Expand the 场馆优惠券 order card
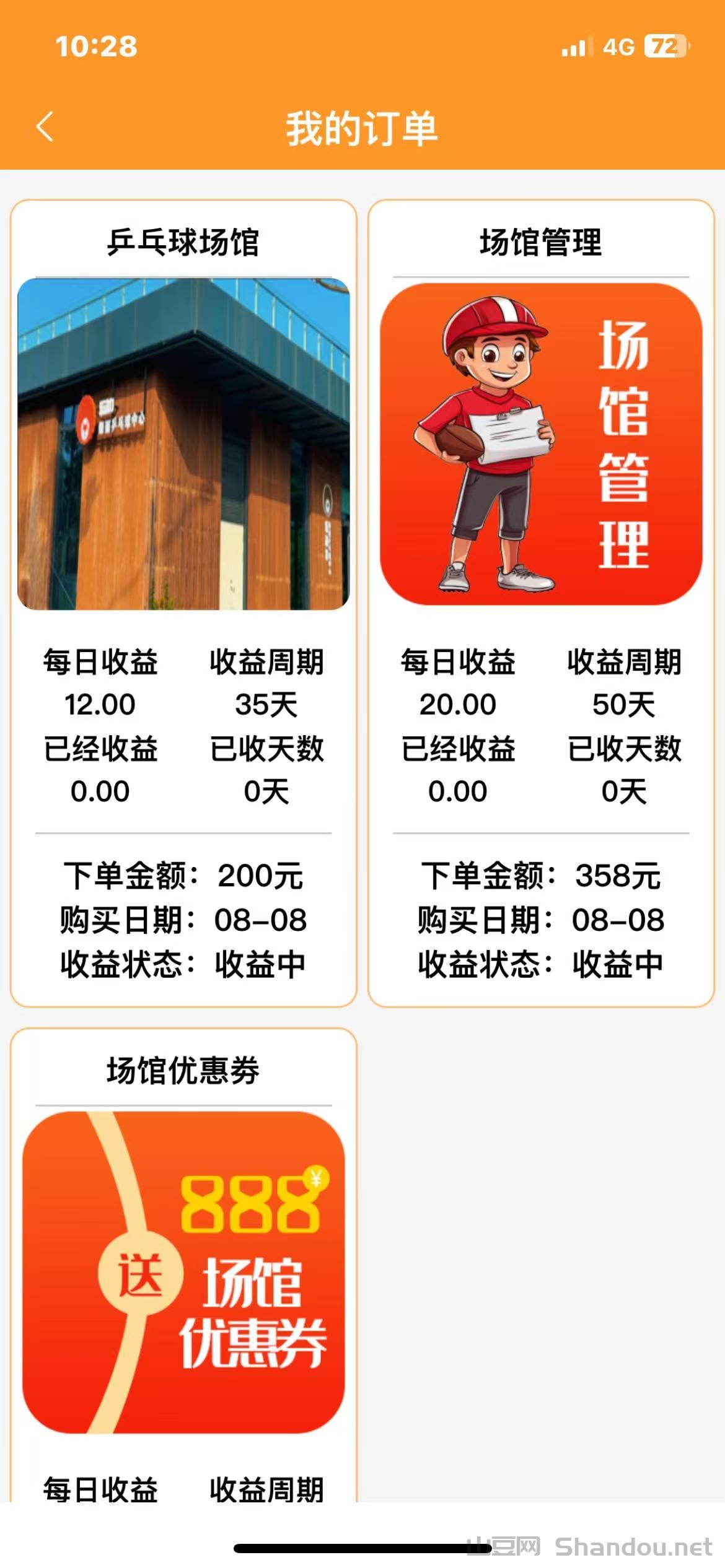This screenshot has height=1568, width=725. 183,1300
